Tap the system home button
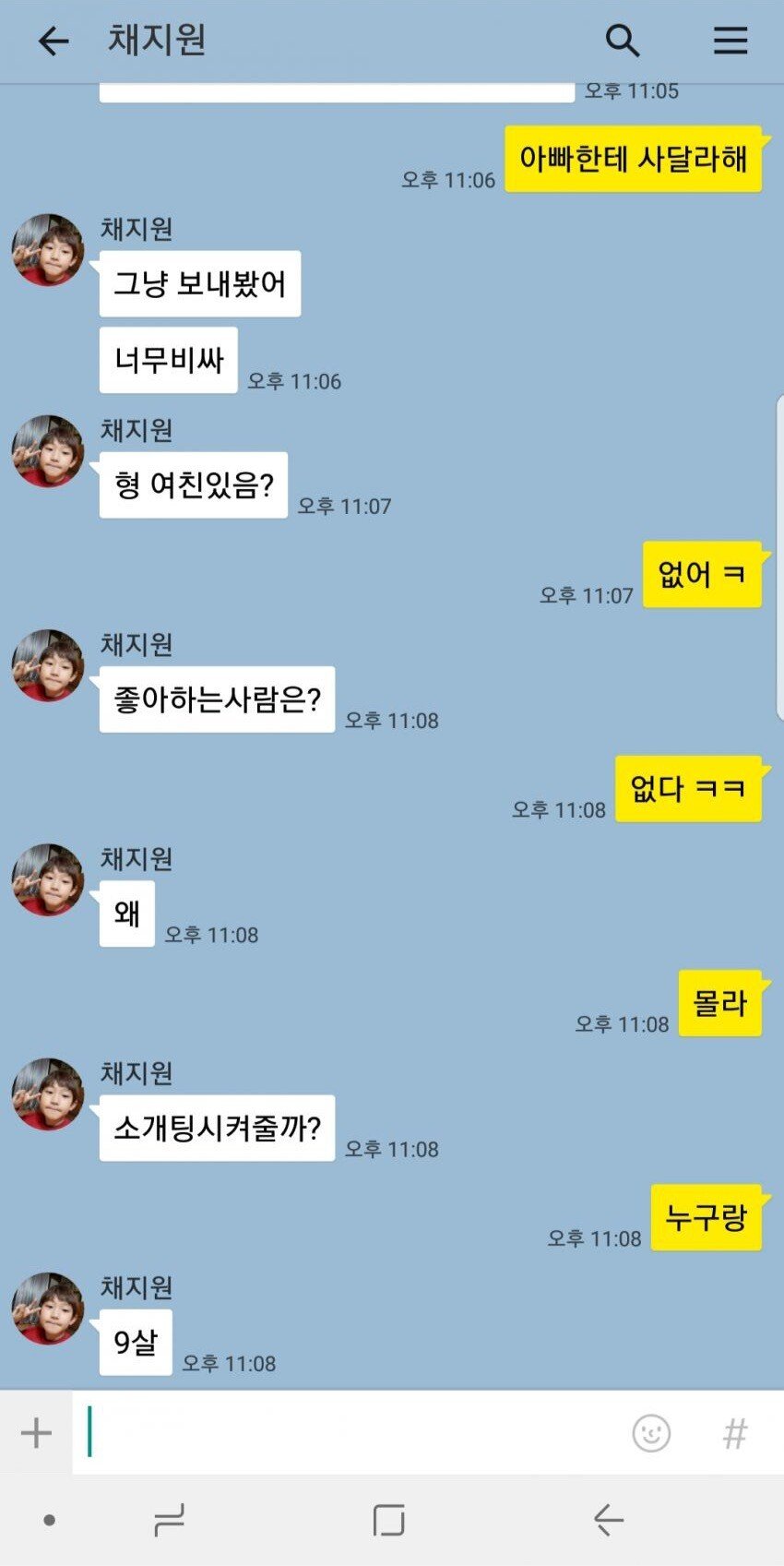This screenshot has height=1566, width=784. [388, 1520]
